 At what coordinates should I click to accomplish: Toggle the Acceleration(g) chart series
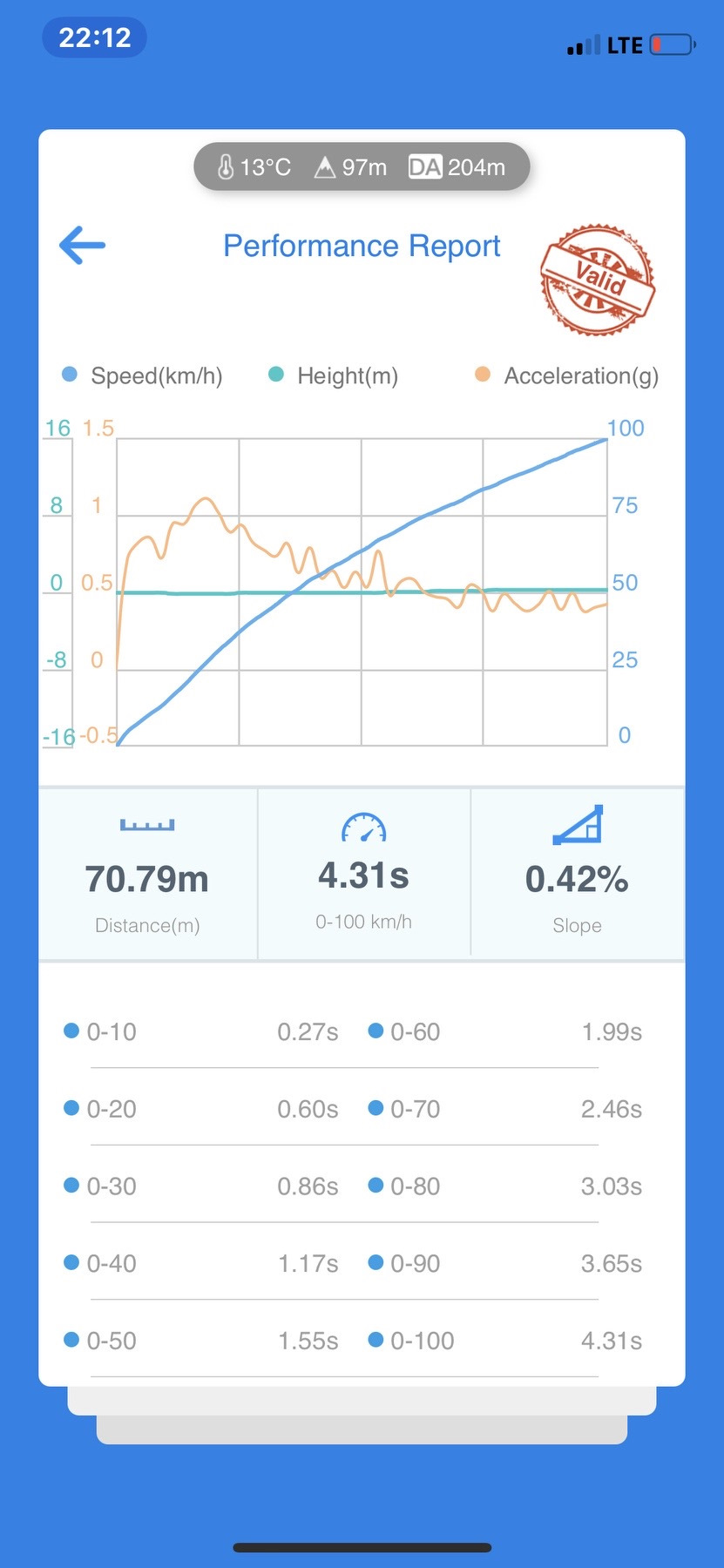click(x=566, y=375)
